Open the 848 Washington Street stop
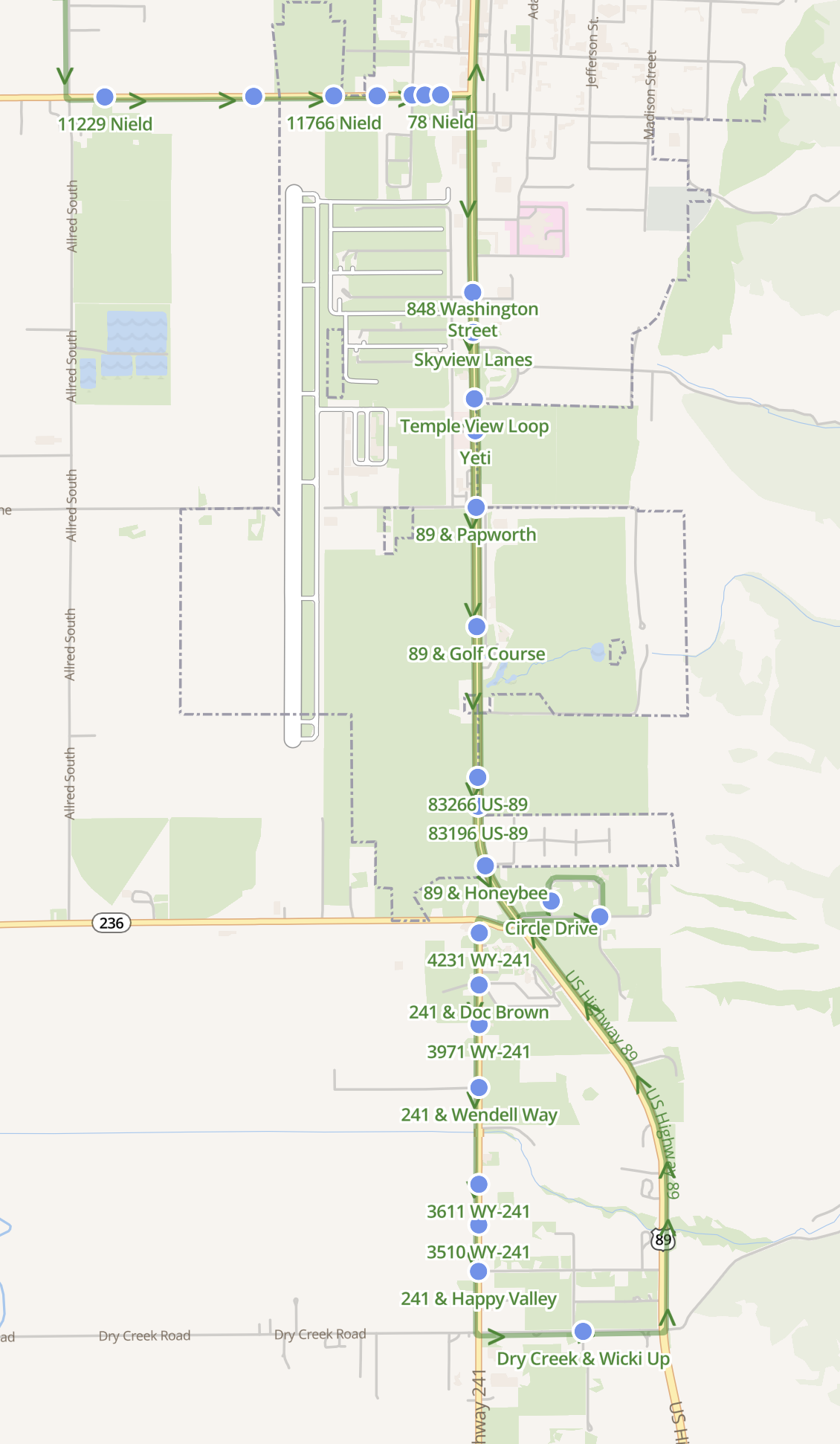 [x=473, y=291]
